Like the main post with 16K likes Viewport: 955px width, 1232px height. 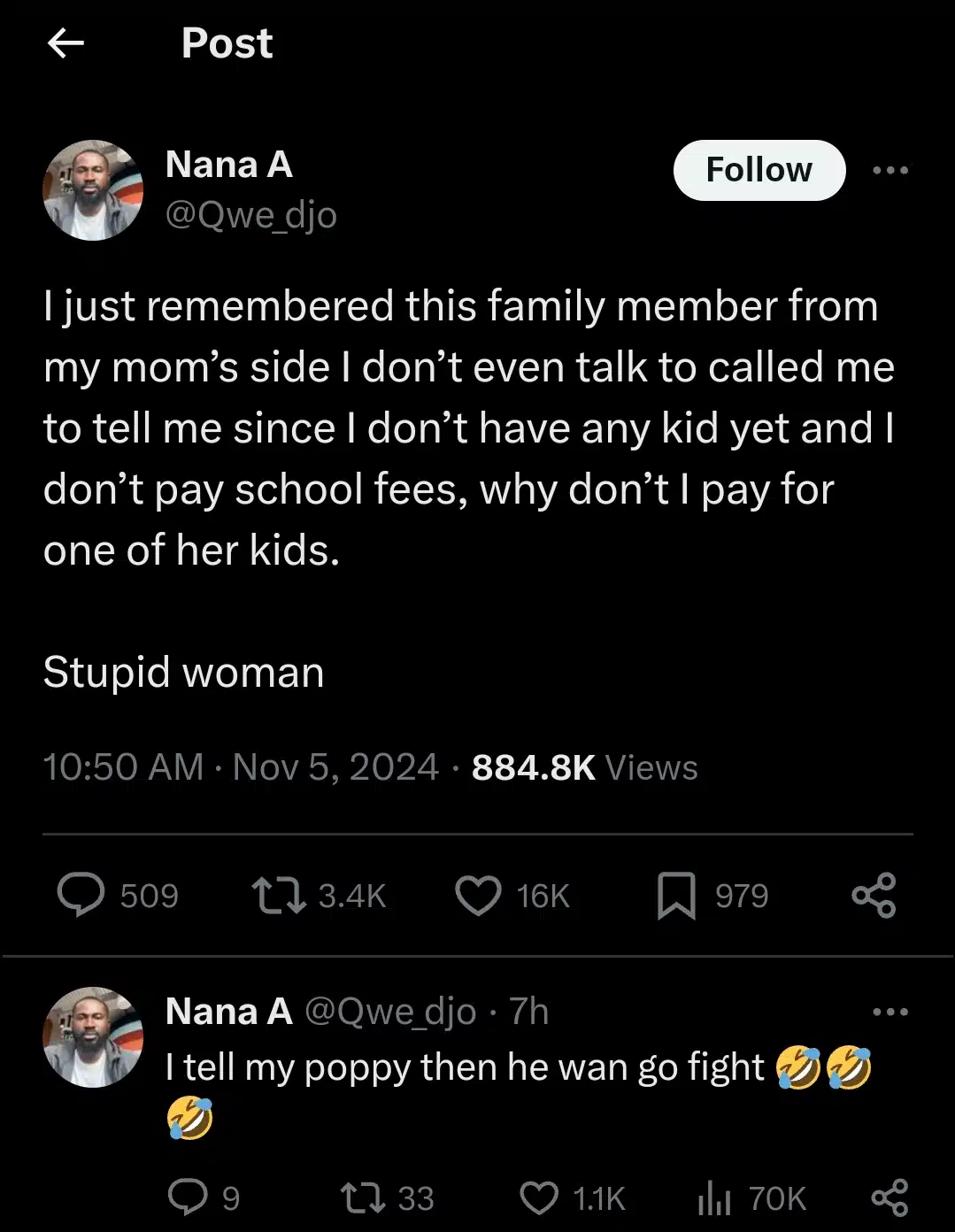click(x=478, y=895)
